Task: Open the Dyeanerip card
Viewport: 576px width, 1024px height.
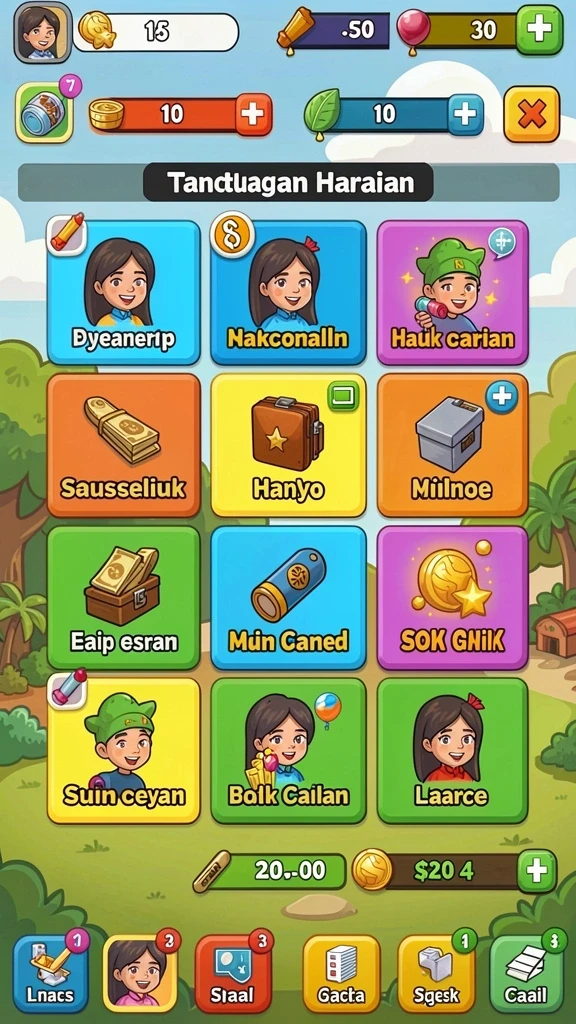Action: (x=123, y=293)
